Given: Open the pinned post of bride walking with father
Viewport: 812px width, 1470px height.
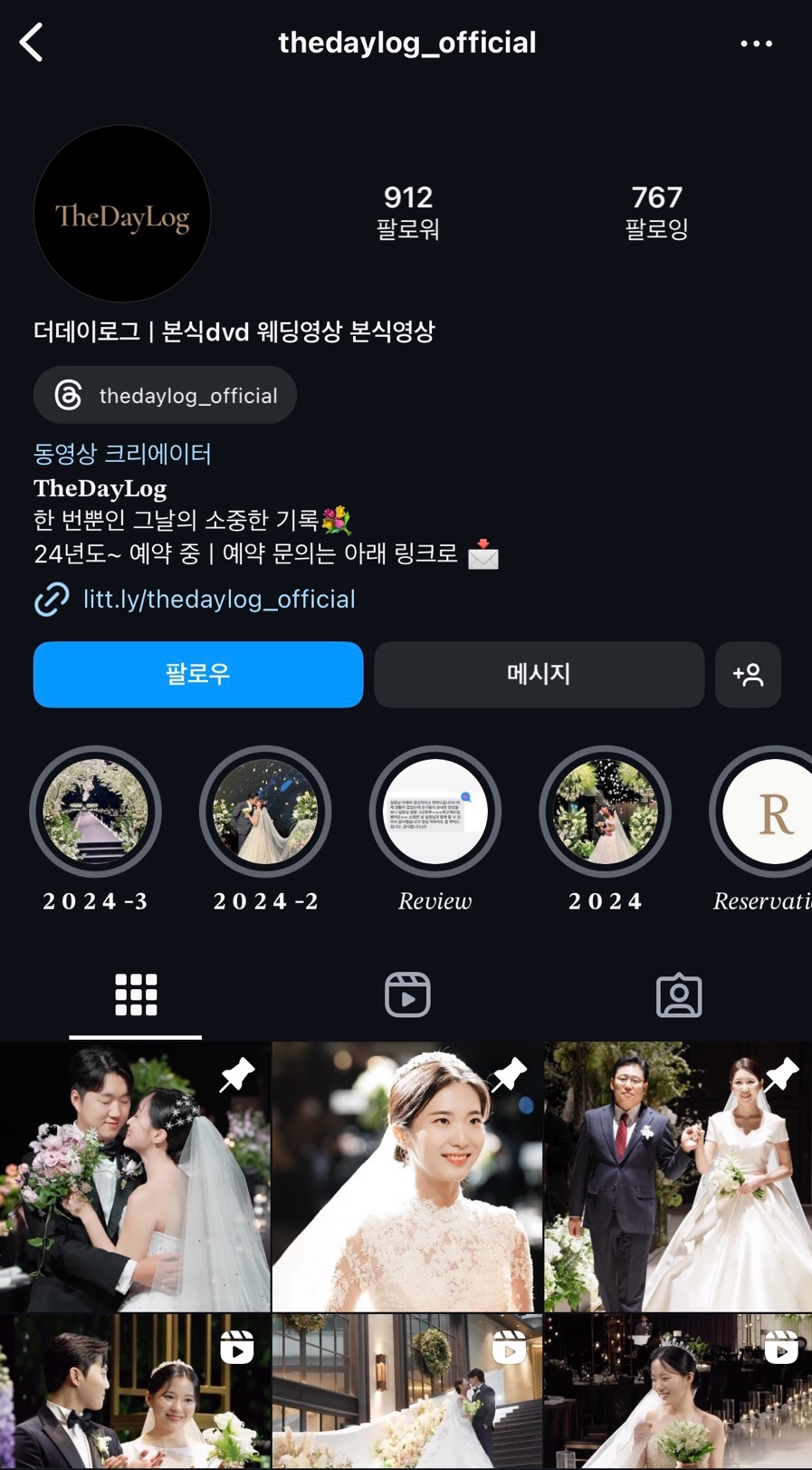Looking at the screenshot, I should [678, 1176].
